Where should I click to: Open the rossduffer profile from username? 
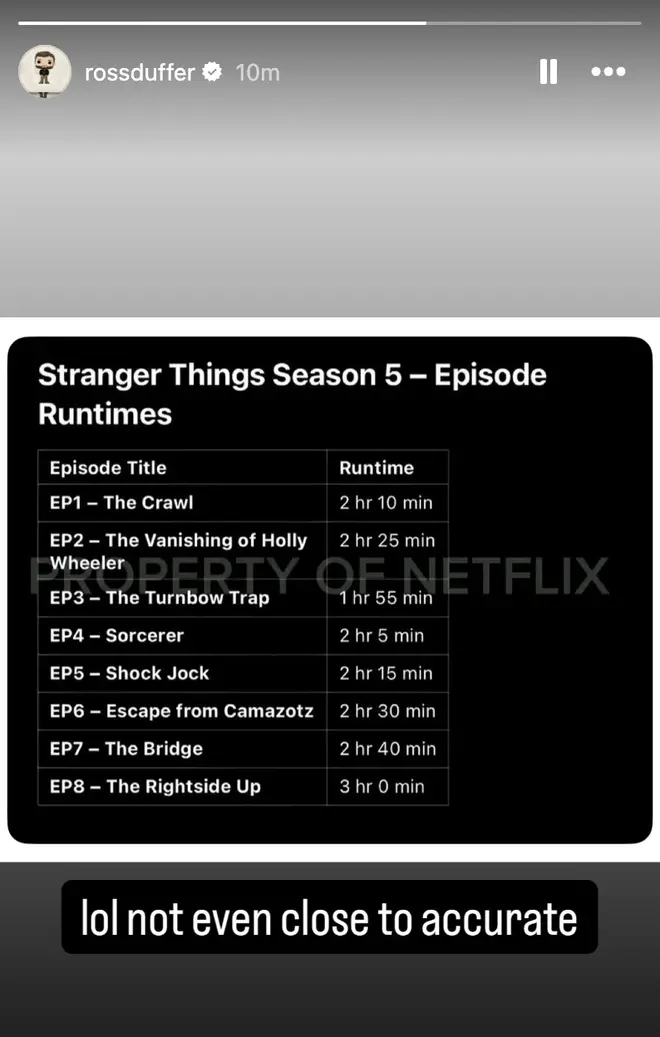pos(139,72)
